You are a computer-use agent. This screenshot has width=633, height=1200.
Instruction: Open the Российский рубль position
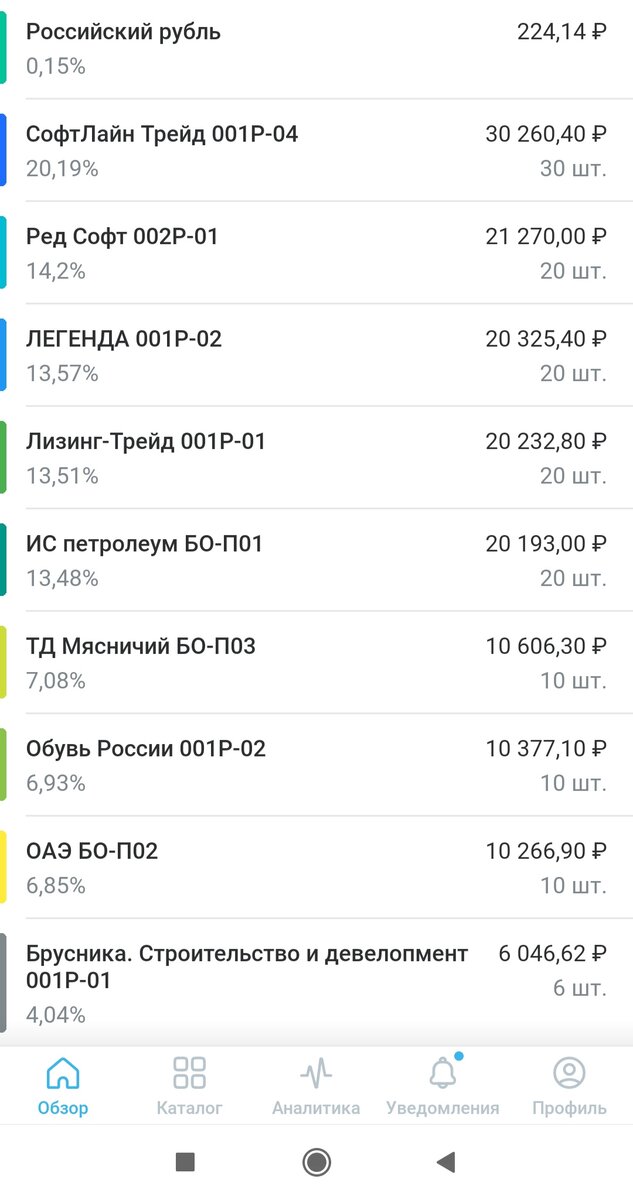coord(316,49)
